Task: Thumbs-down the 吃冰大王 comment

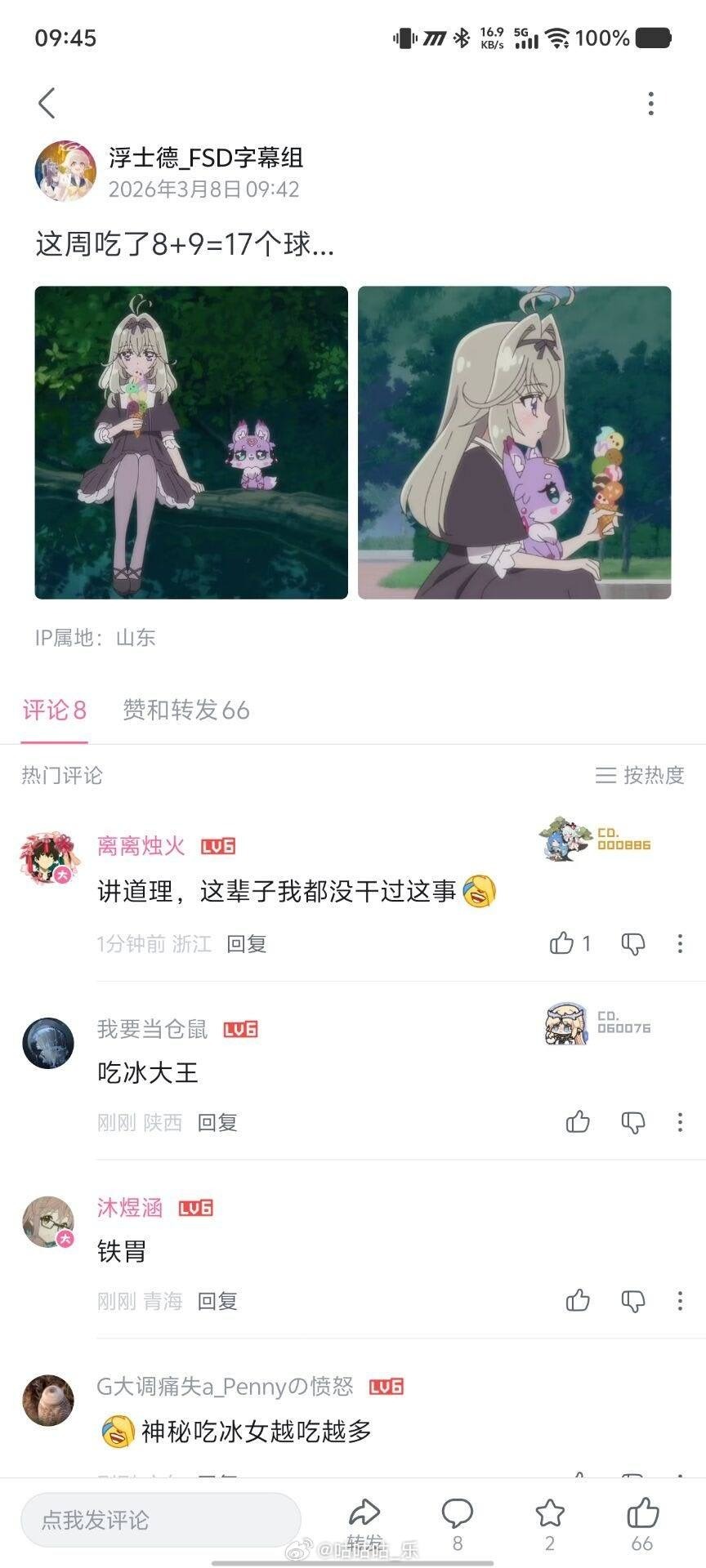Action: [x=632, y=1122]
